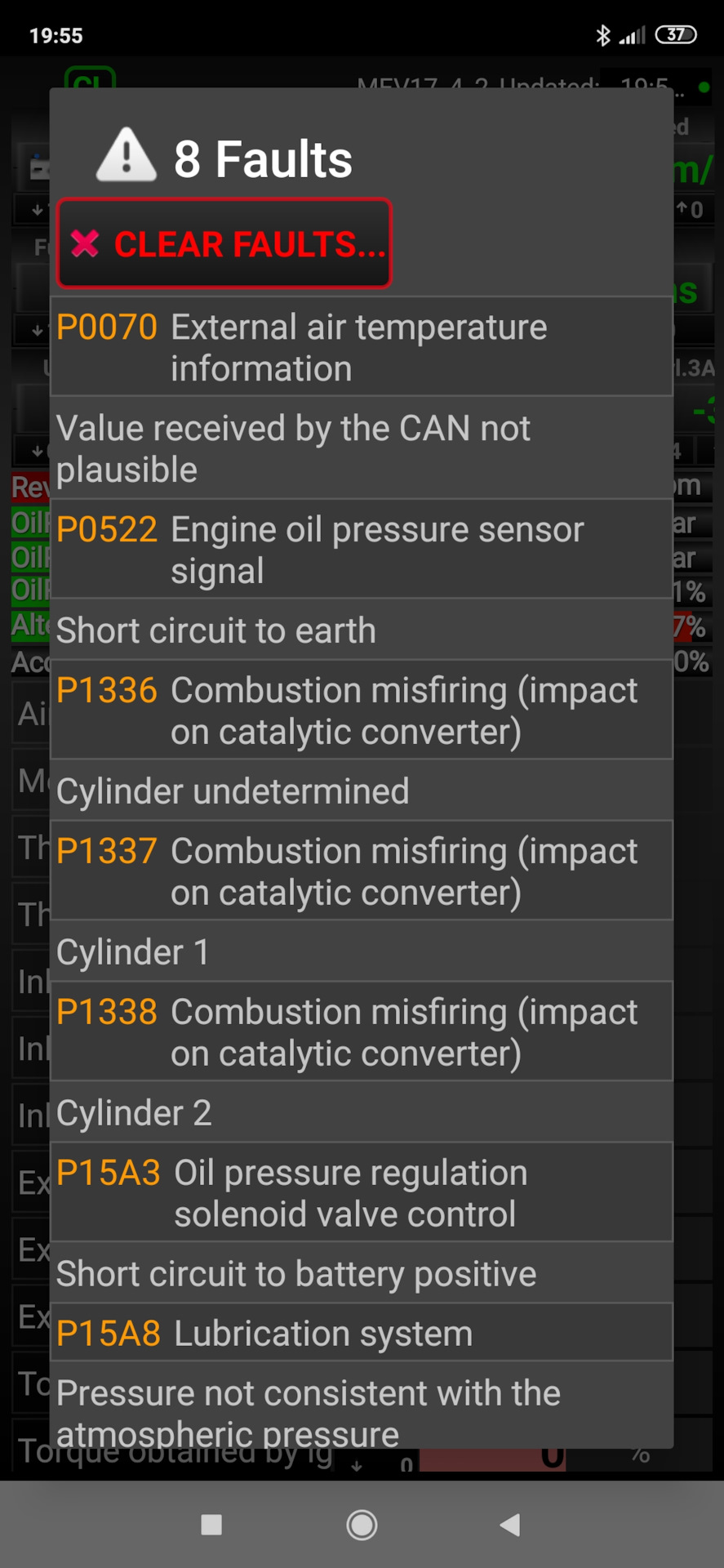The width and height of the screenshot is (724, 1568).
Task: Go back with system back button
Action: pyautogui.click(x=510, y=1524)
